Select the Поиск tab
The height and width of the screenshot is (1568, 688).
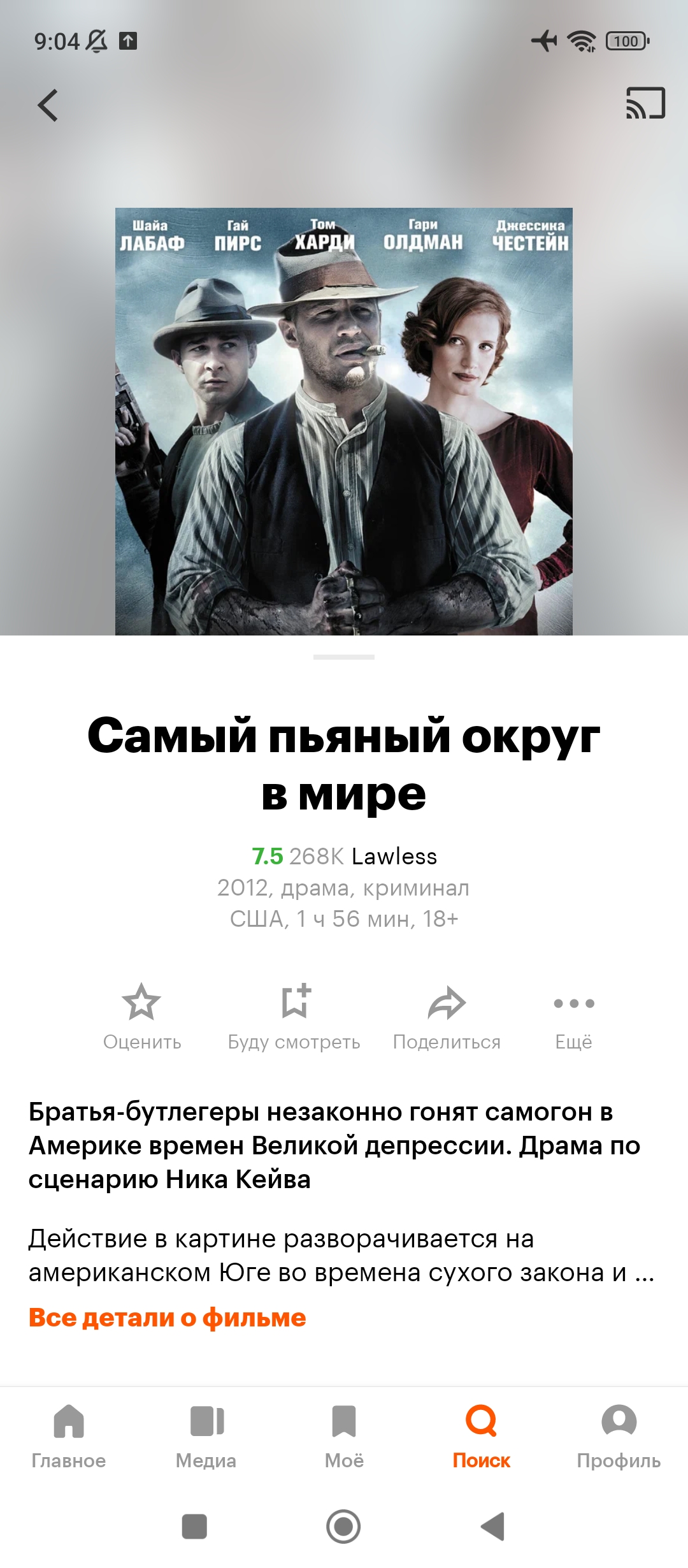[482, 1438]
